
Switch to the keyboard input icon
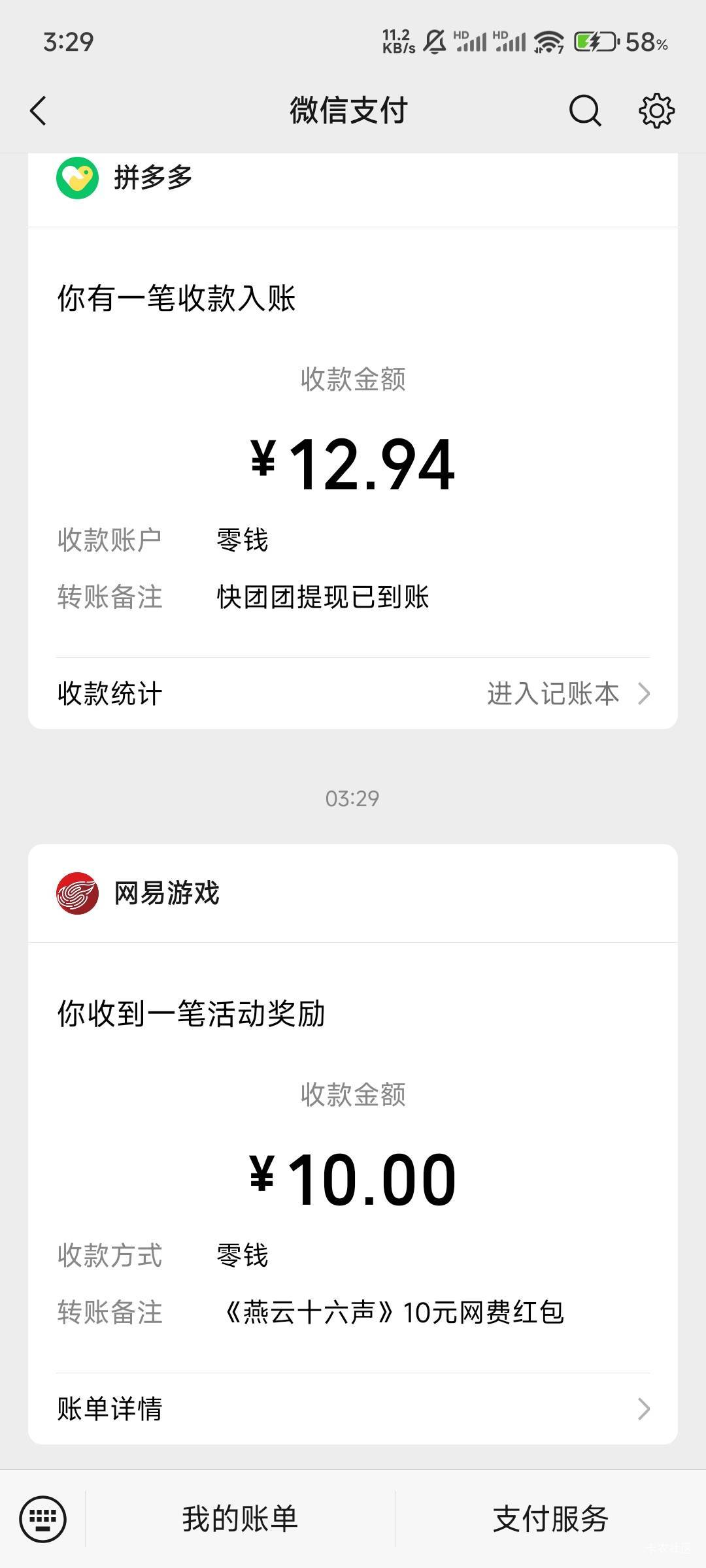tap(43, 1518)
